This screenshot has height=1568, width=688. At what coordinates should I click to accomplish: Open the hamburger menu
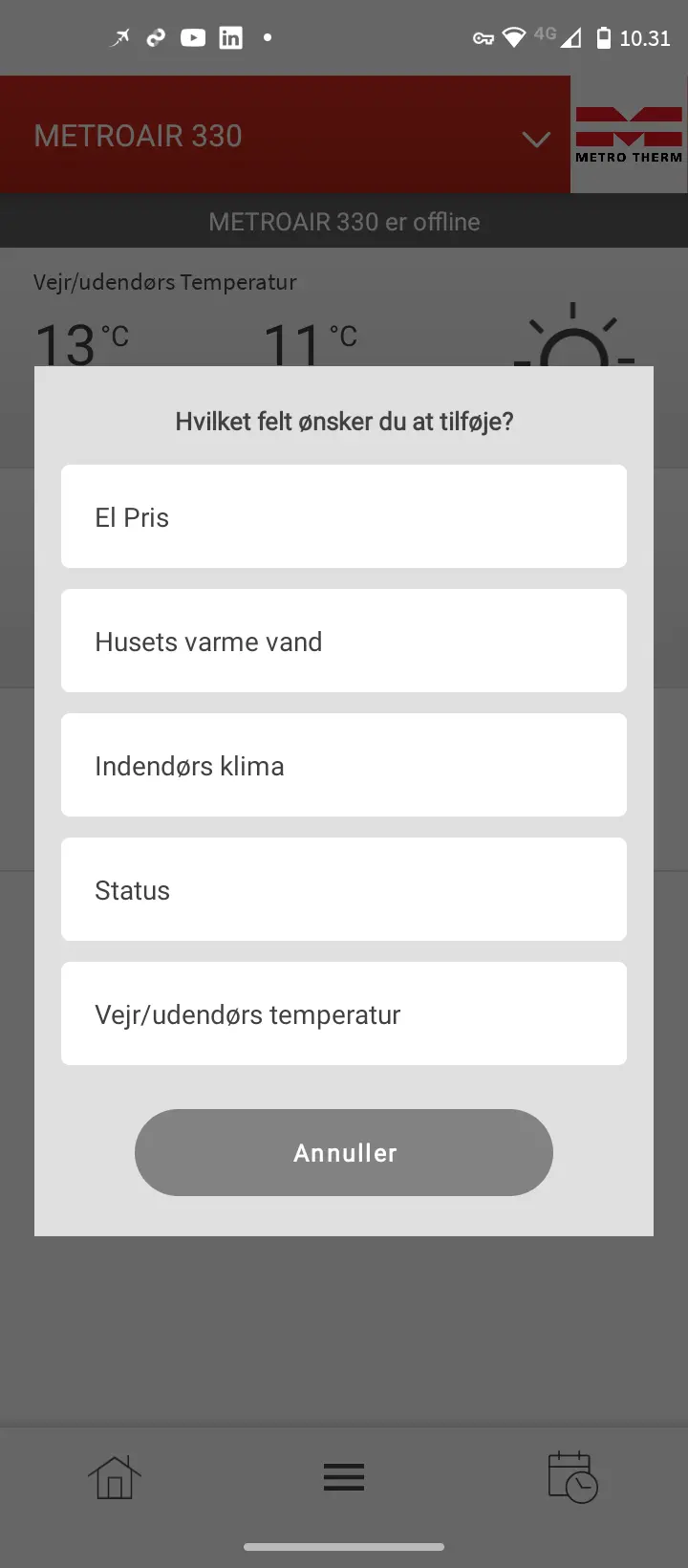344,1477
